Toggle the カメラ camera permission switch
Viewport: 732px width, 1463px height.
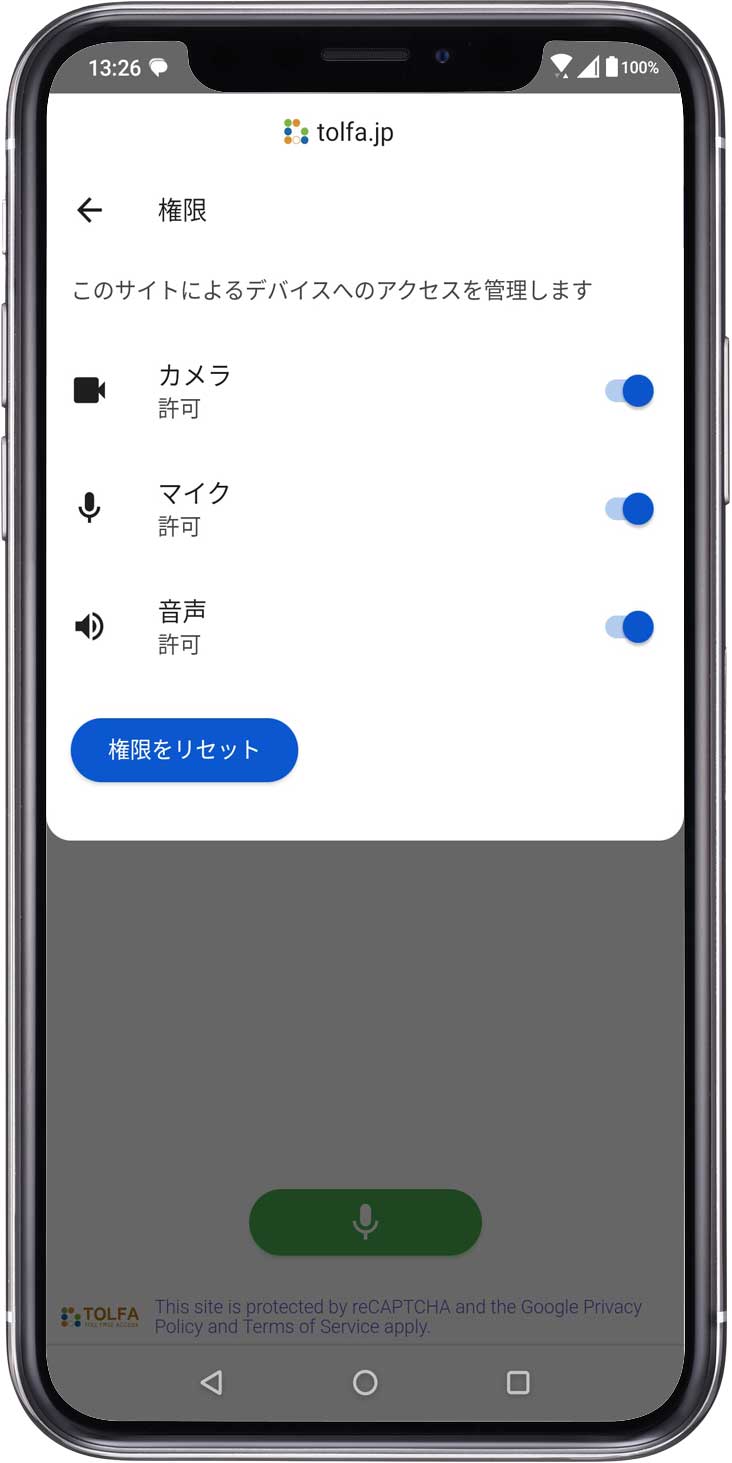coord(629,391)
